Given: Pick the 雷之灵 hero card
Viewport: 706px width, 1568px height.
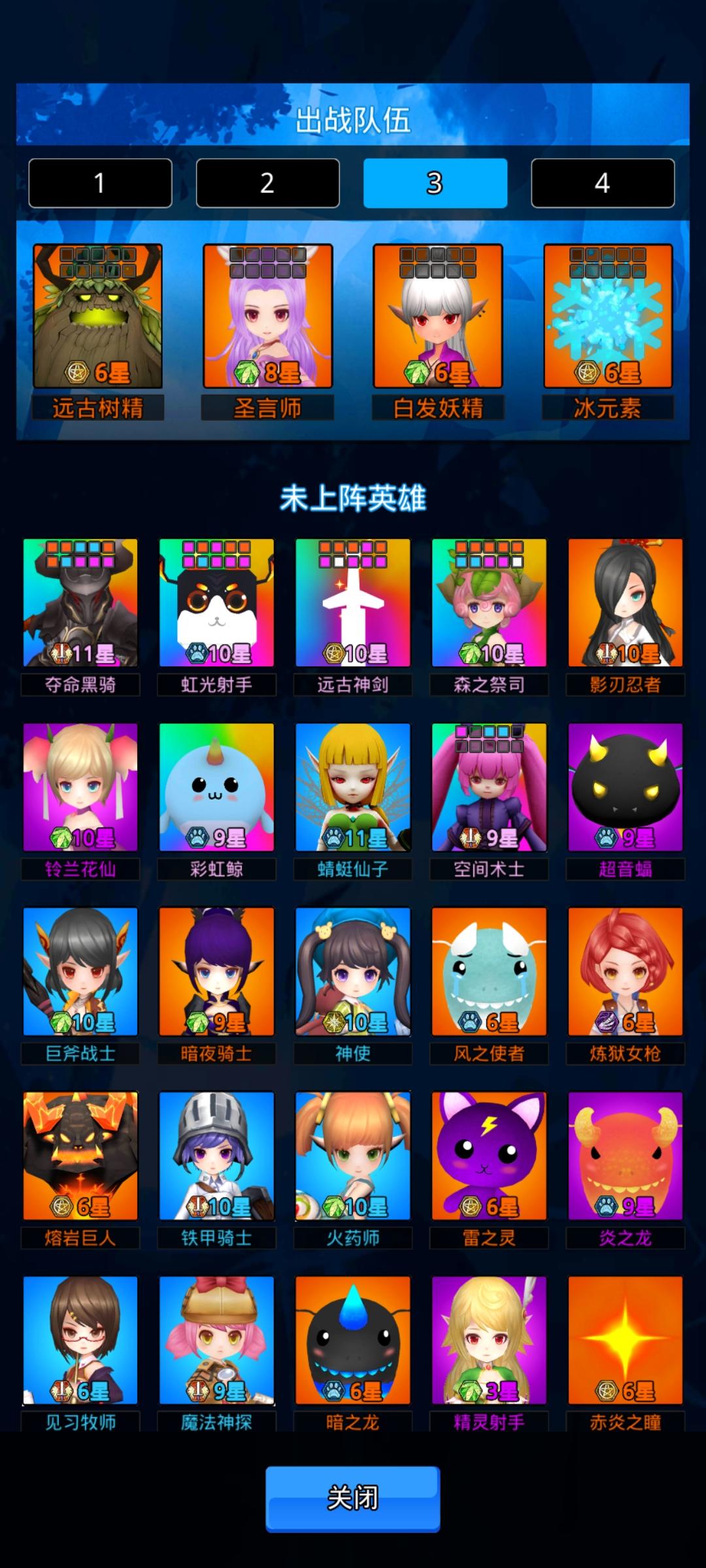Looking at the screenshot, I should (489, 1155).
